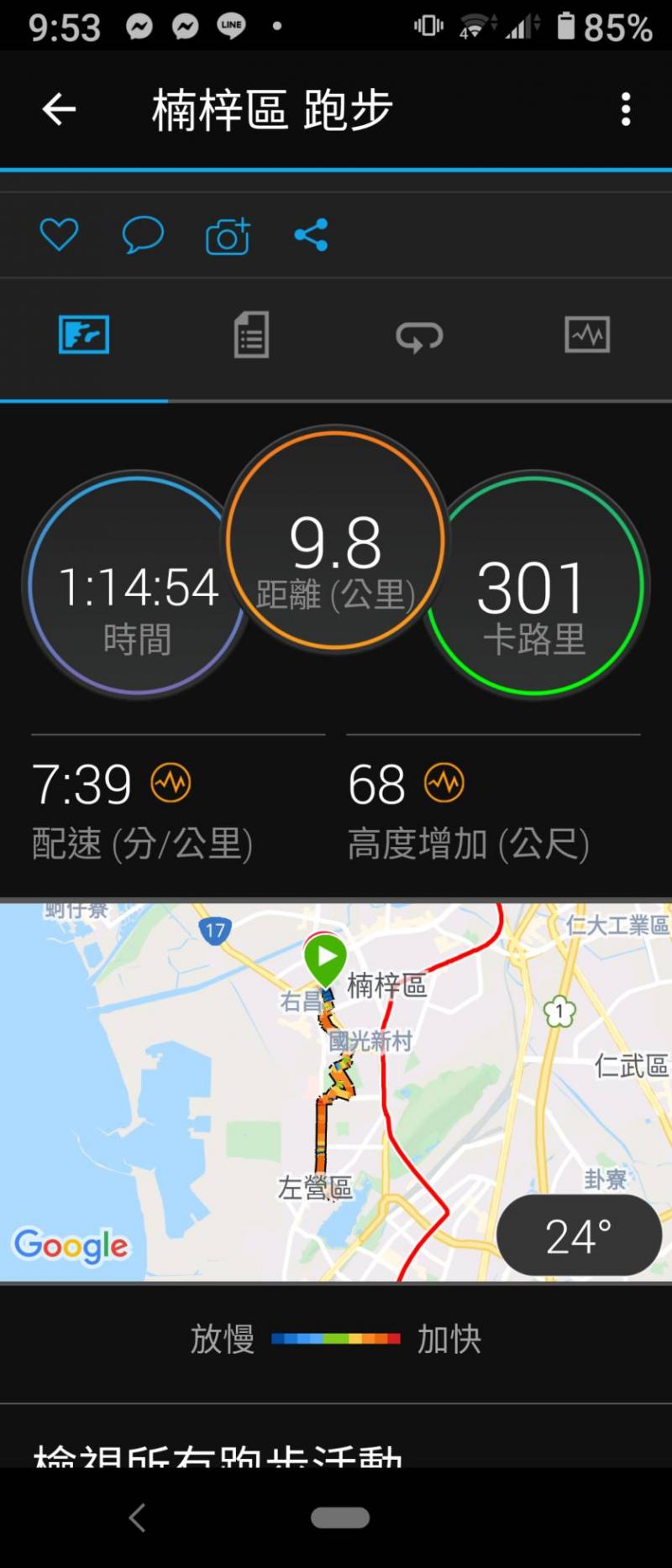Image resolution: width=672 pixels, height=1568 pixels.
Task: Open the three-dot overflow menu
Action: click(625, 110)
